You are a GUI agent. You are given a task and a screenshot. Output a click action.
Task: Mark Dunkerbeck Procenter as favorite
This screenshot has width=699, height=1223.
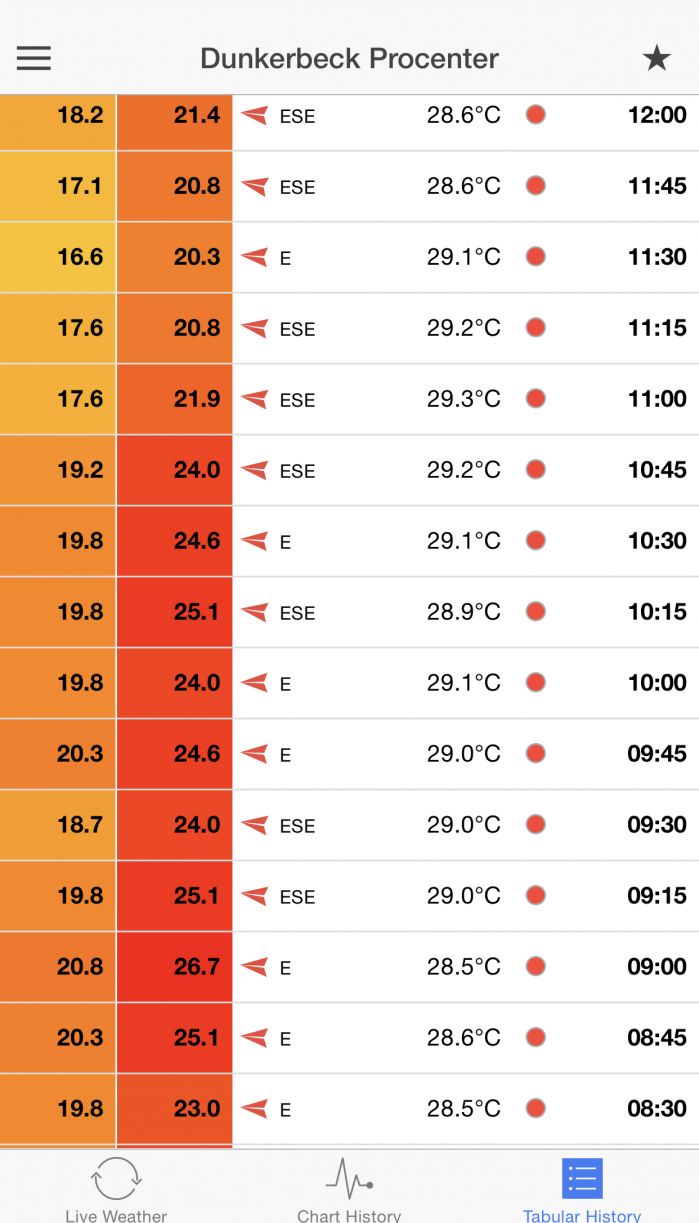(656, 58)
